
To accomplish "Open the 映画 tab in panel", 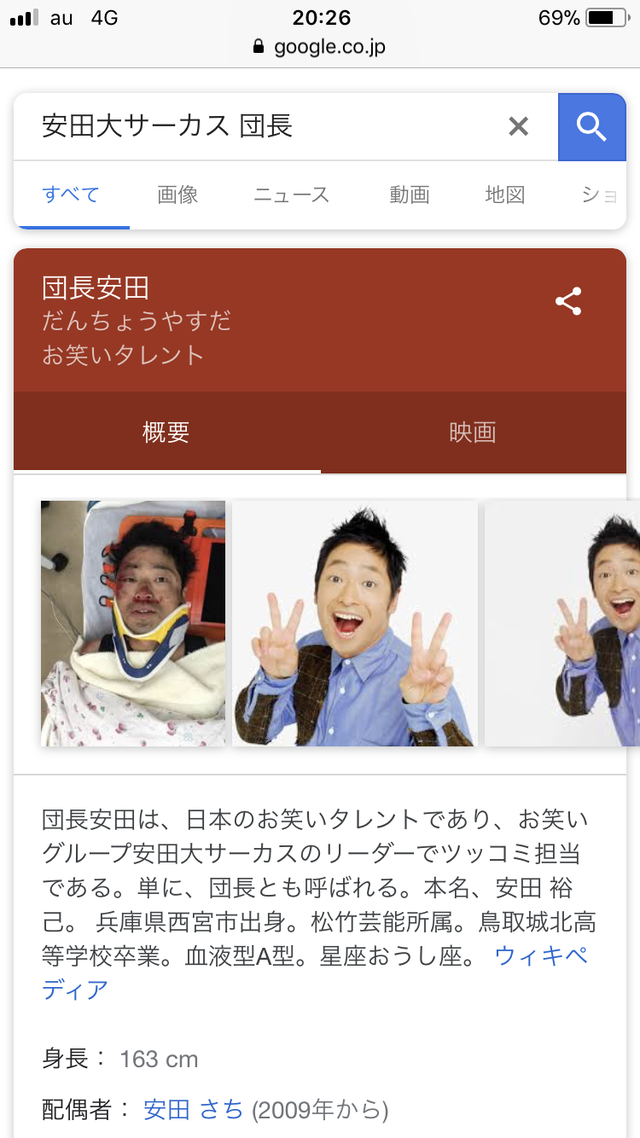I will (473, 432).
